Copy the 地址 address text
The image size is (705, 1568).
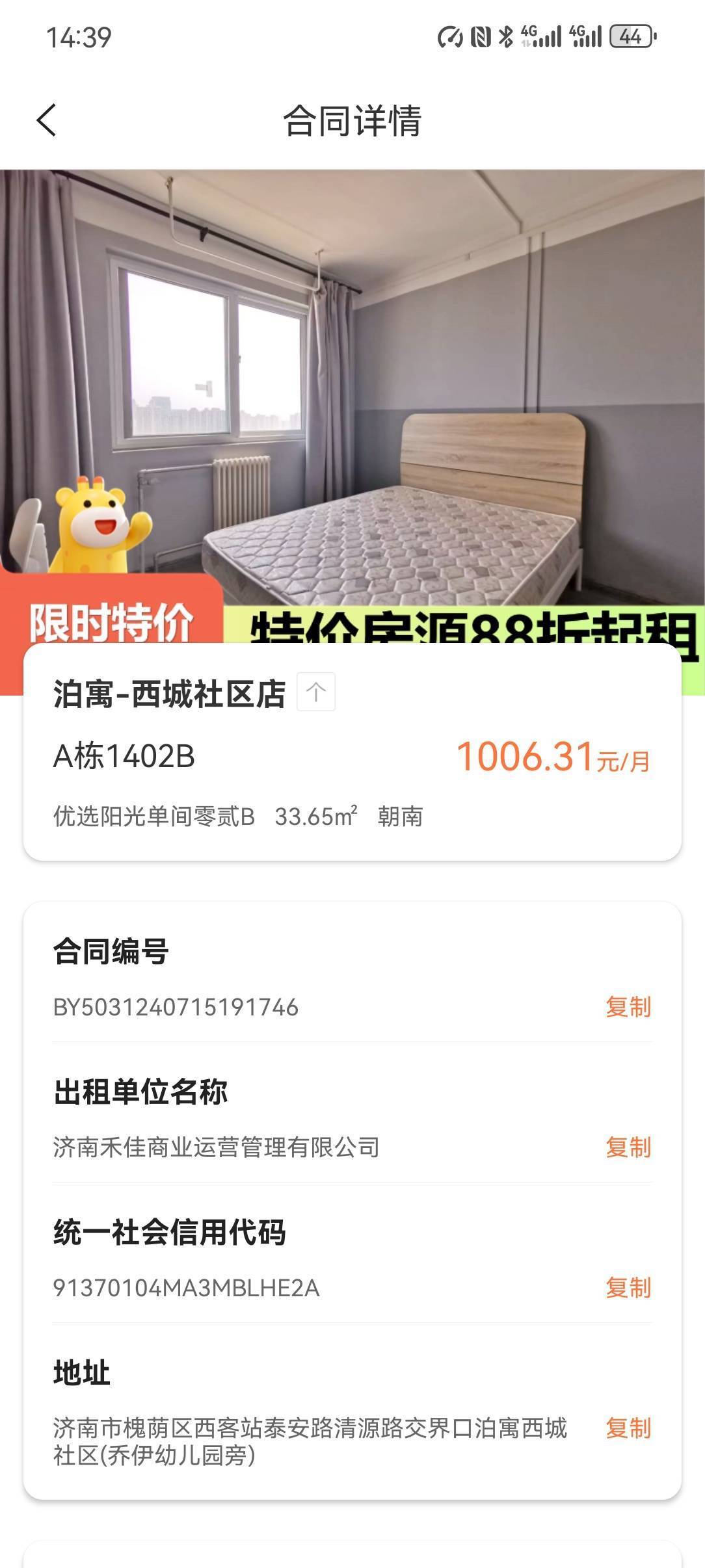pyautogui.click(x=628, y=1428)
